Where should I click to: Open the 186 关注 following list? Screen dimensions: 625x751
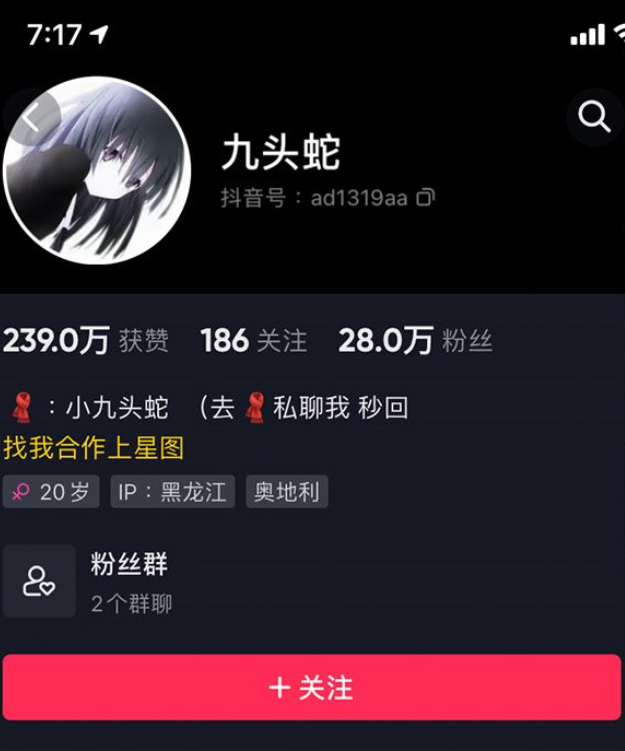[253, 341]
